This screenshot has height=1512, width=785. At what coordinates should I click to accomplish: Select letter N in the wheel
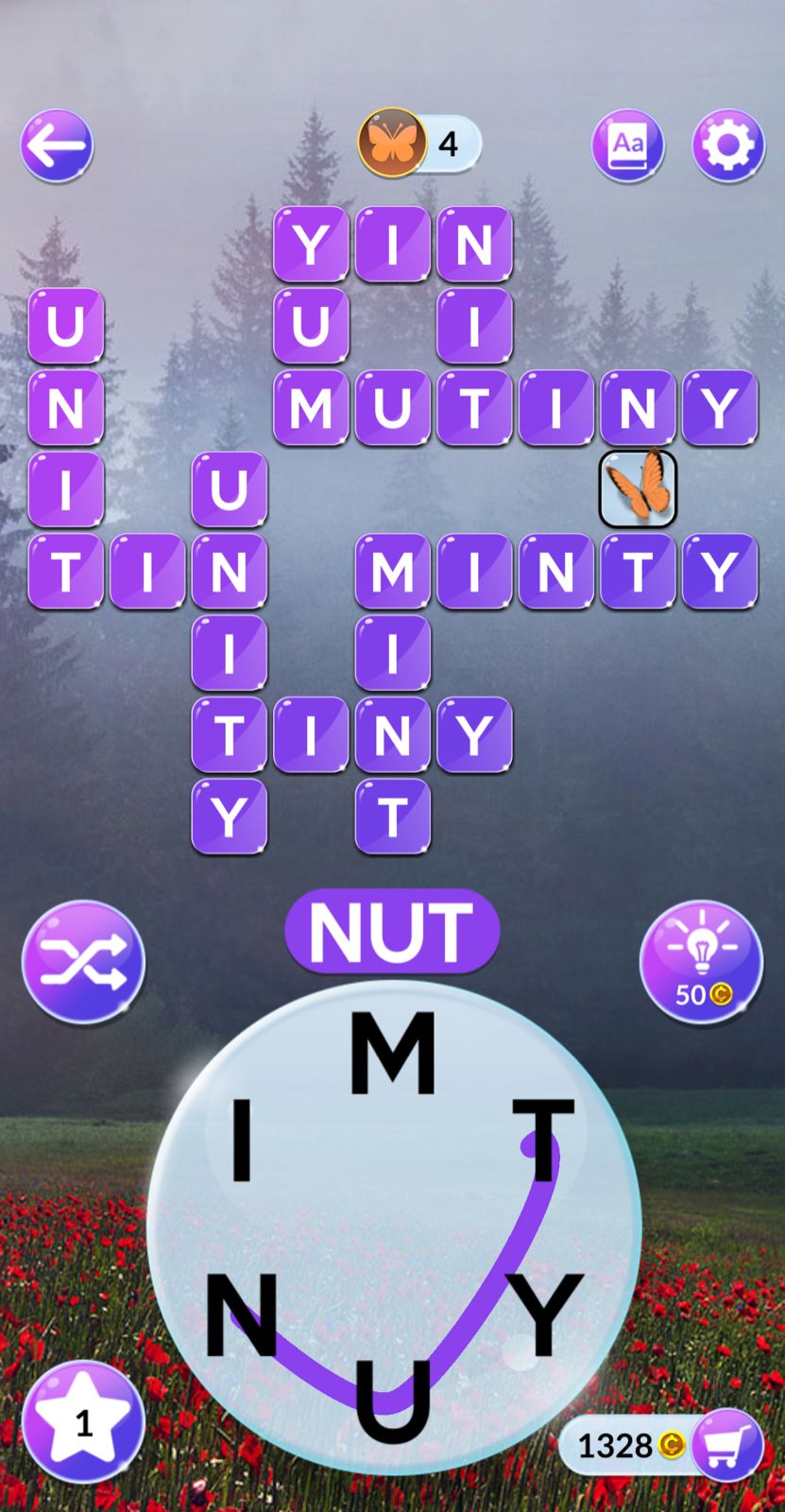click(x=242, y=1314)
